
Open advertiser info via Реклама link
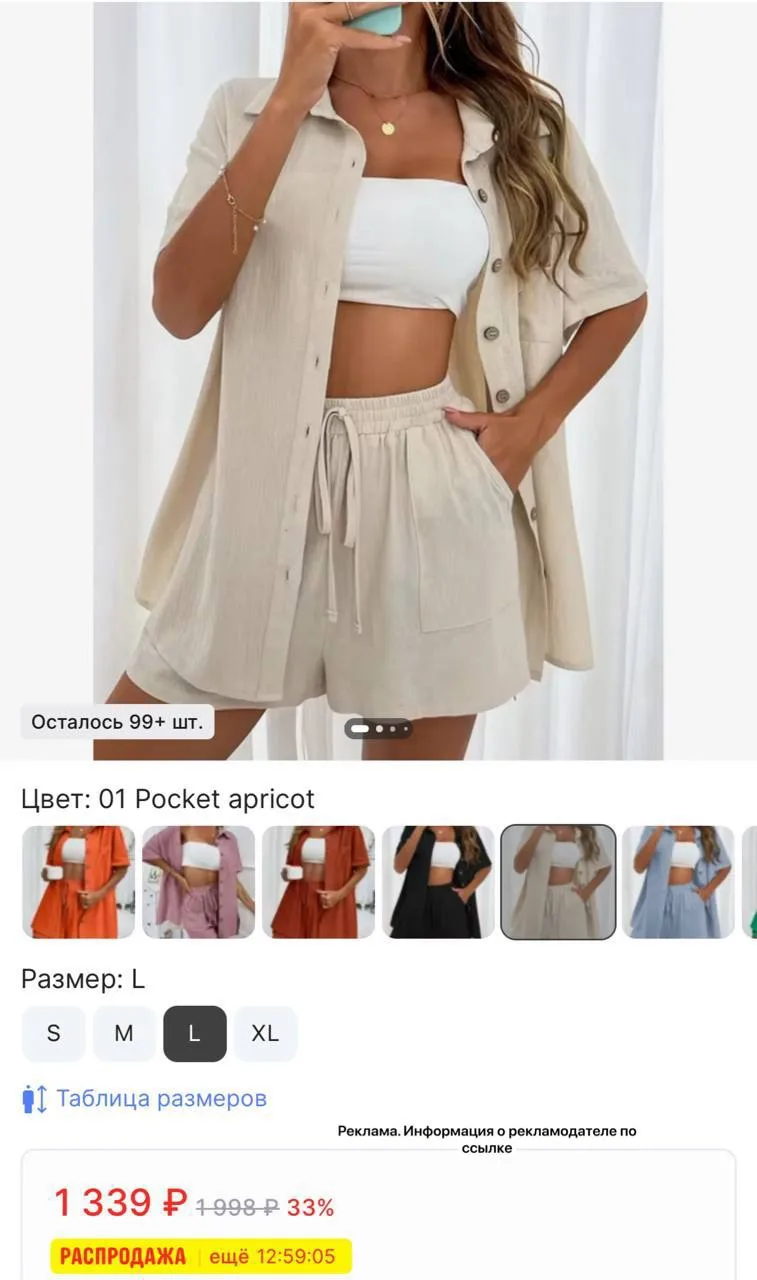pyautogui.click(x=487, y=1140)
